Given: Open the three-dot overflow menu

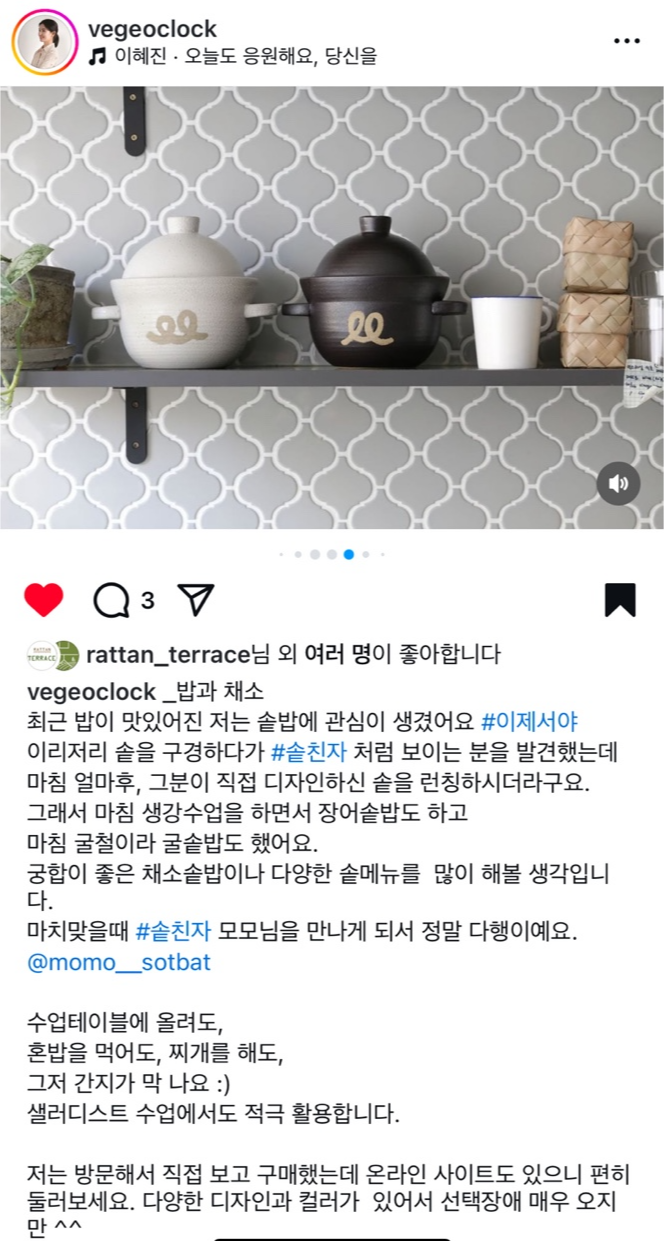Looking at the screenshot, I should tap(627, 41).
